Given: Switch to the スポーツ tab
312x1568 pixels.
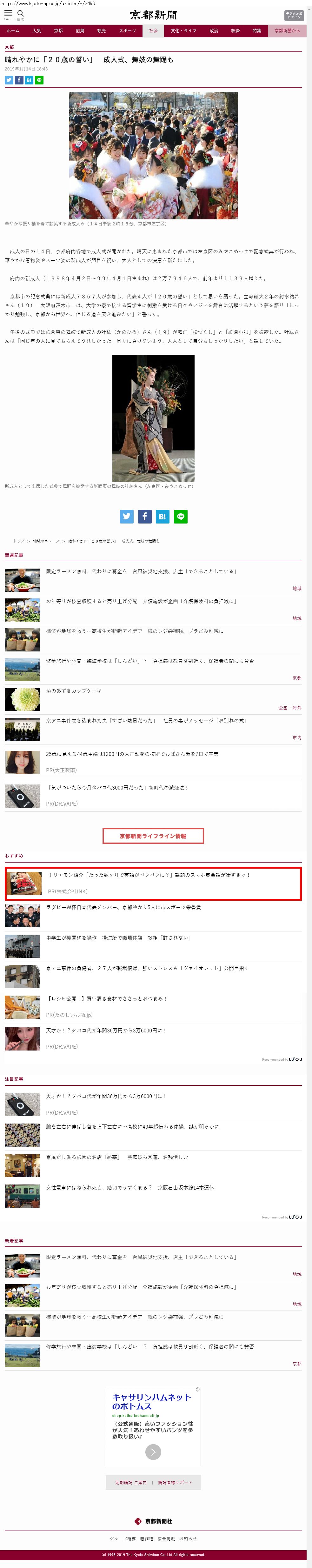Looking at the screenshot, I should (x=127, y=30).
